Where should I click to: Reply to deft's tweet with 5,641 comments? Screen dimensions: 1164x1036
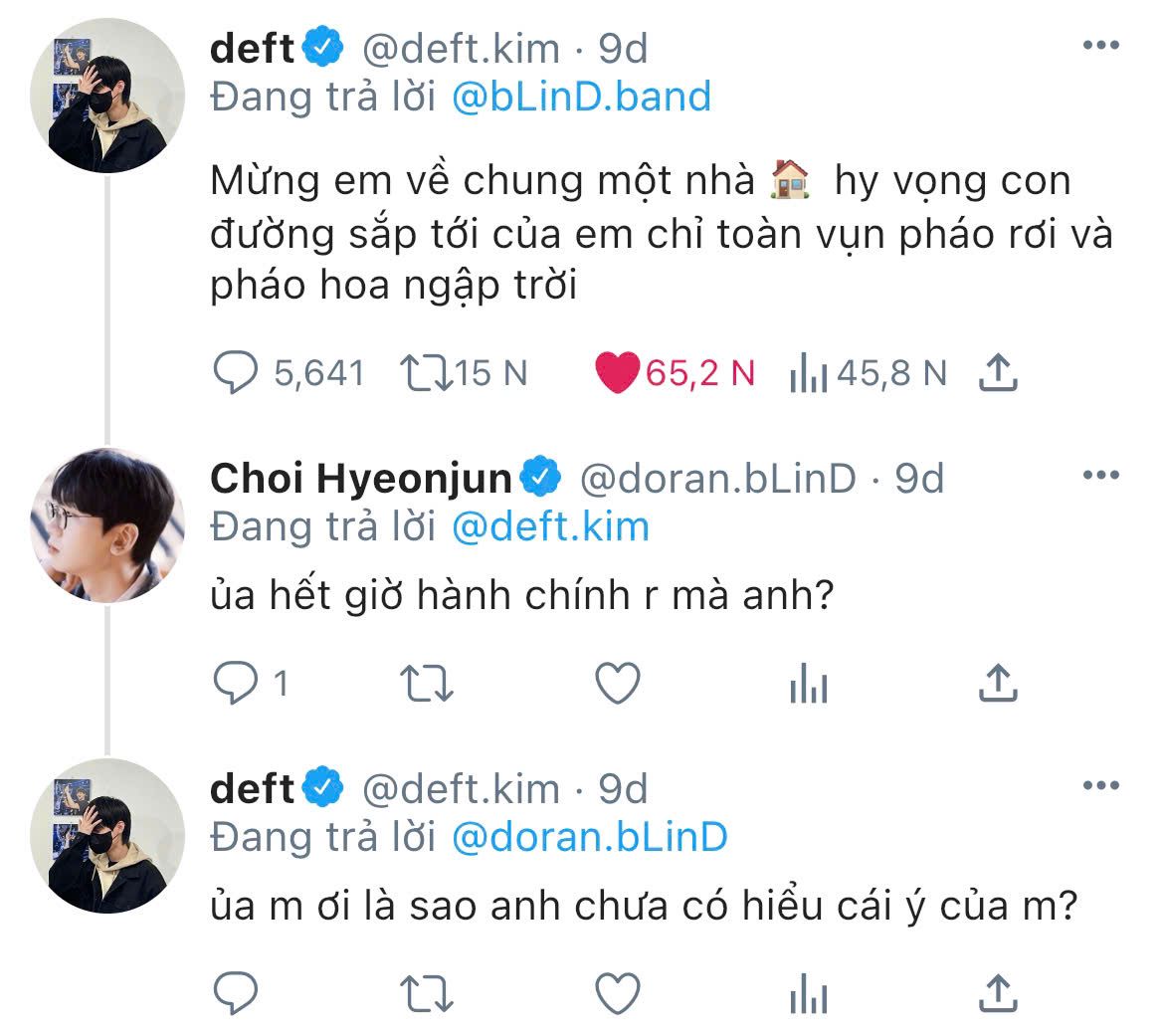pyautogui.click(x=236, y=372)
